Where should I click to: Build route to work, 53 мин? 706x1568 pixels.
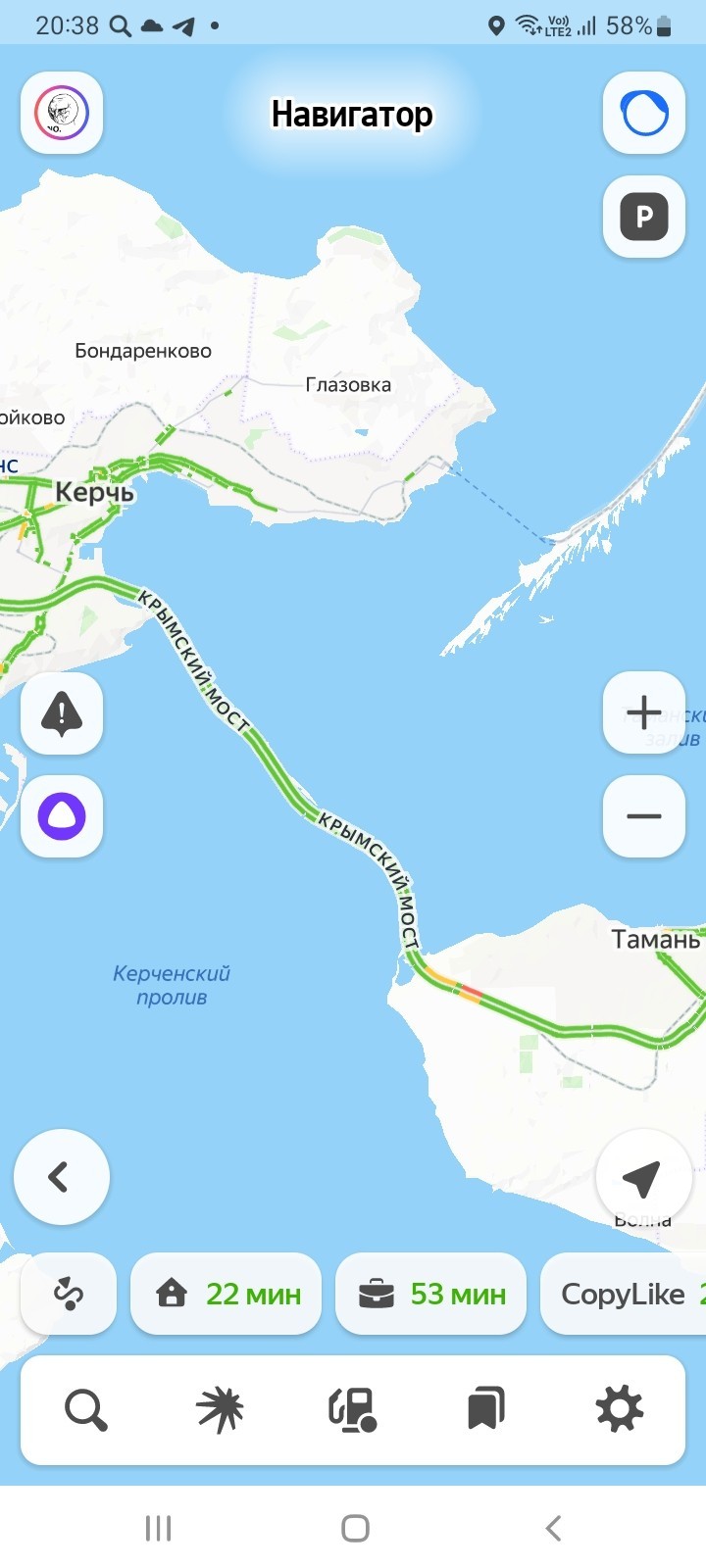coord(431,1295)
